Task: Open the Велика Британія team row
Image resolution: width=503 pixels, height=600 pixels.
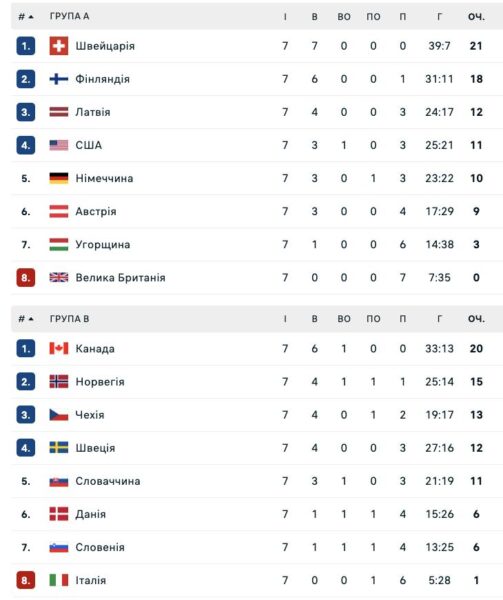Action: [x=257, y=278]
